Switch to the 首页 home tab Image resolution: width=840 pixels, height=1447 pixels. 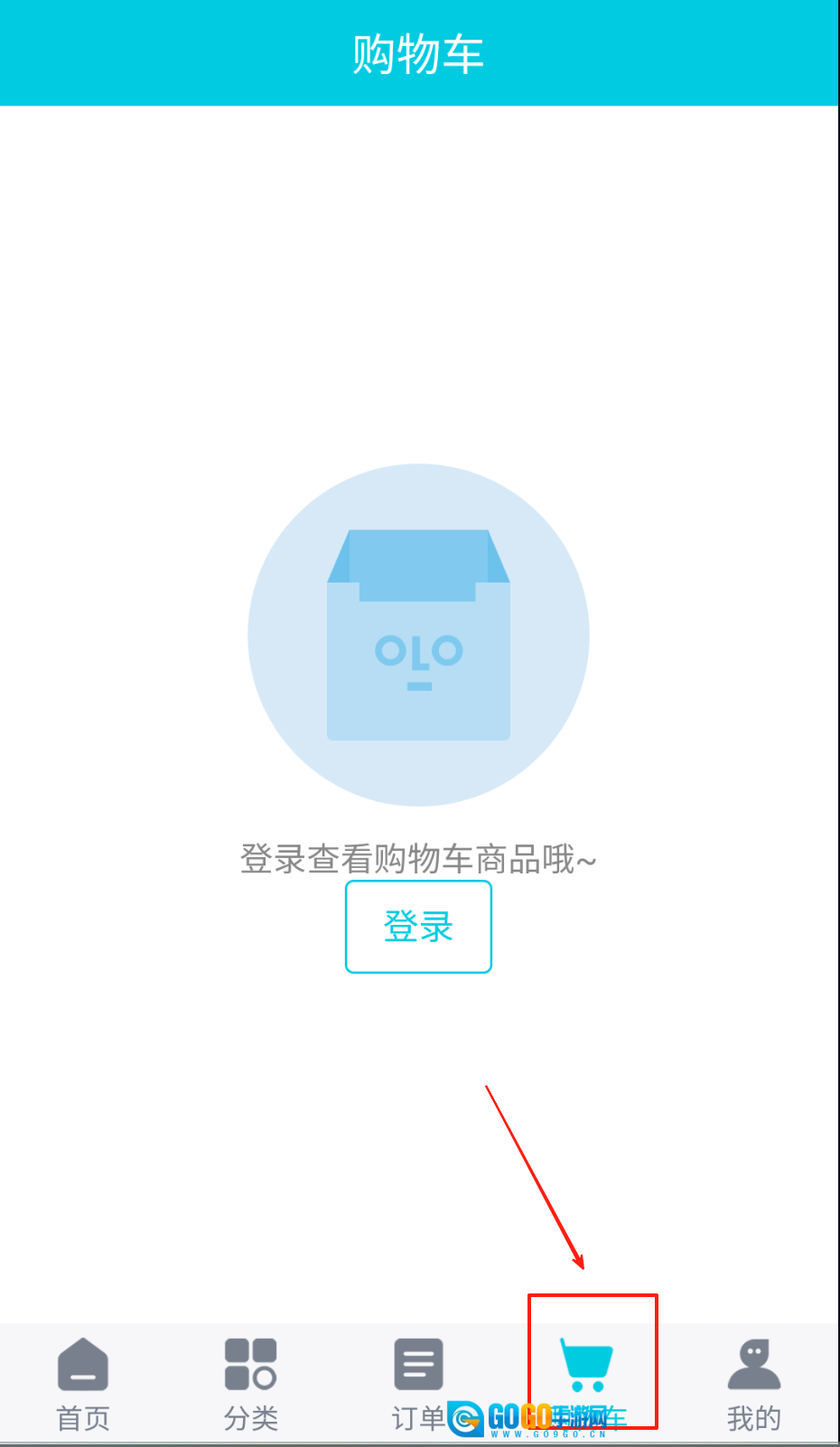pos(83,1383)
